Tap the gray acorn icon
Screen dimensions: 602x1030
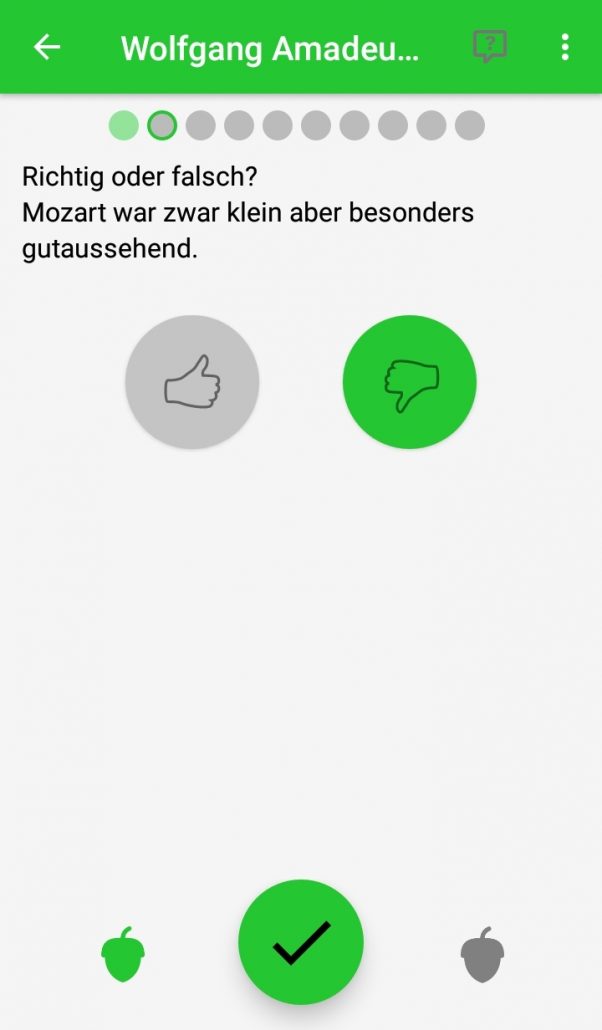483,954
